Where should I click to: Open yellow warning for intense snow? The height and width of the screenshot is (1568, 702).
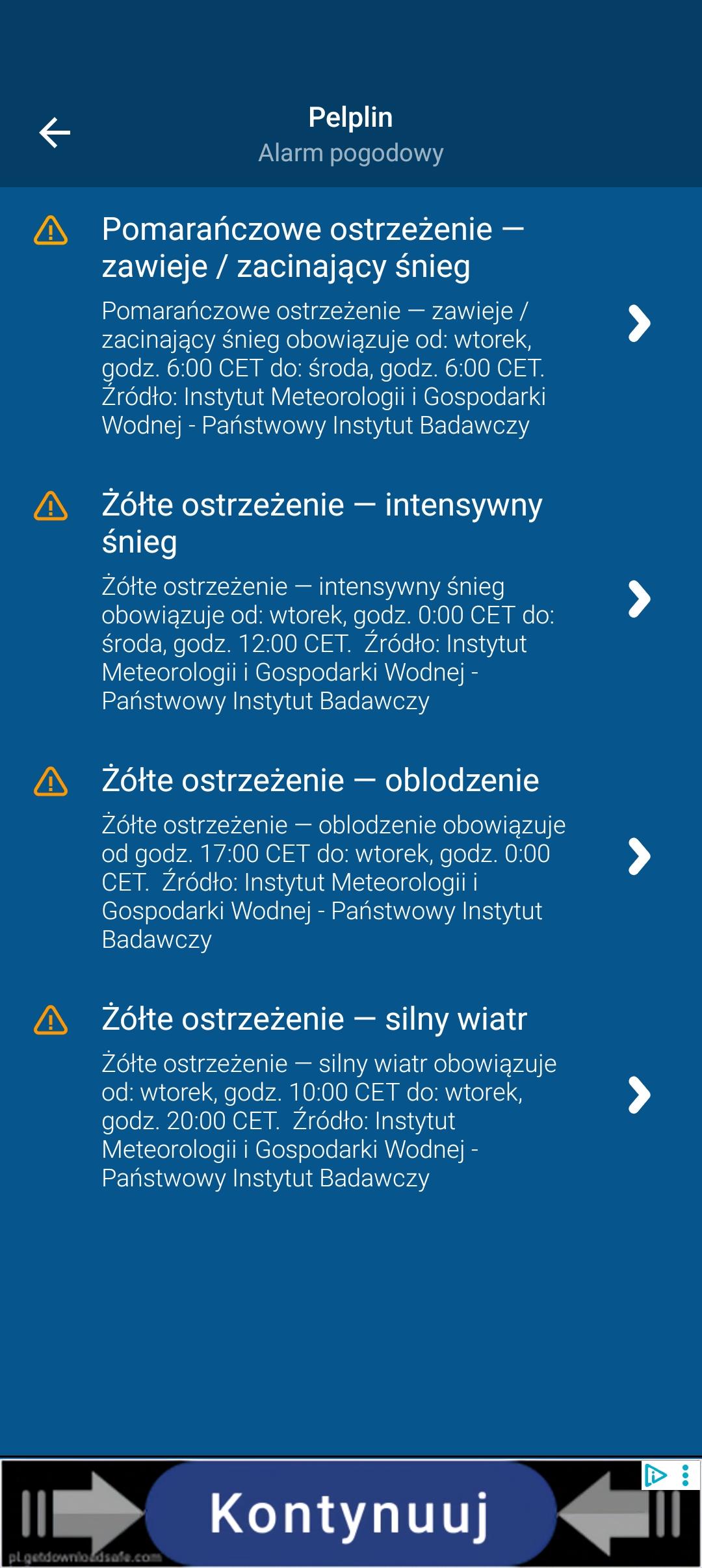(x=351, y=600)
